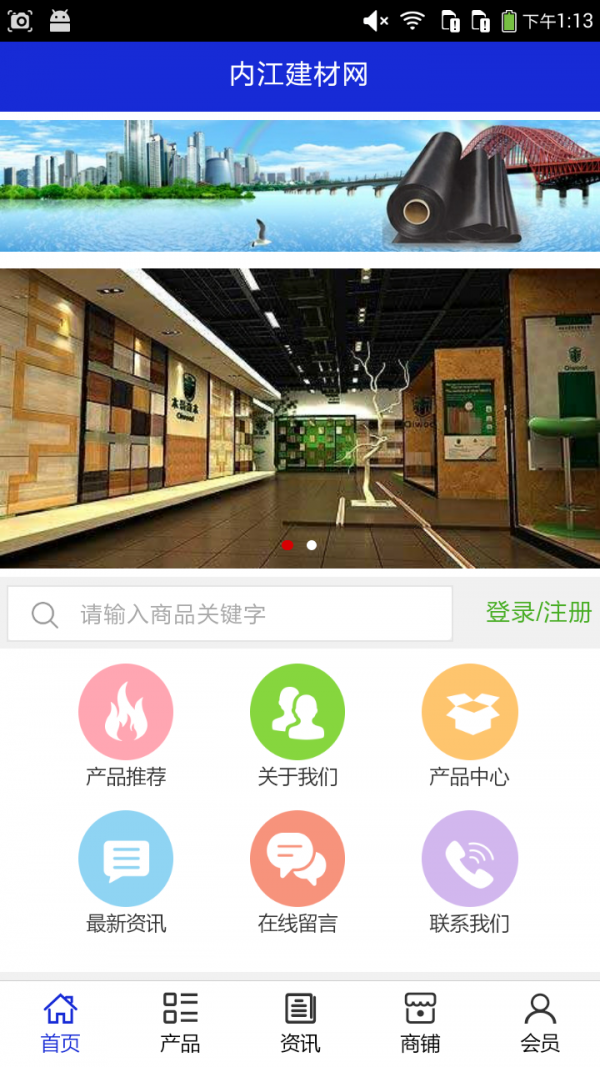Switch to the 商铺 shops tab
Image resolution: width=600 pixels, height=1067 pixels.
tap(420, 1022)
